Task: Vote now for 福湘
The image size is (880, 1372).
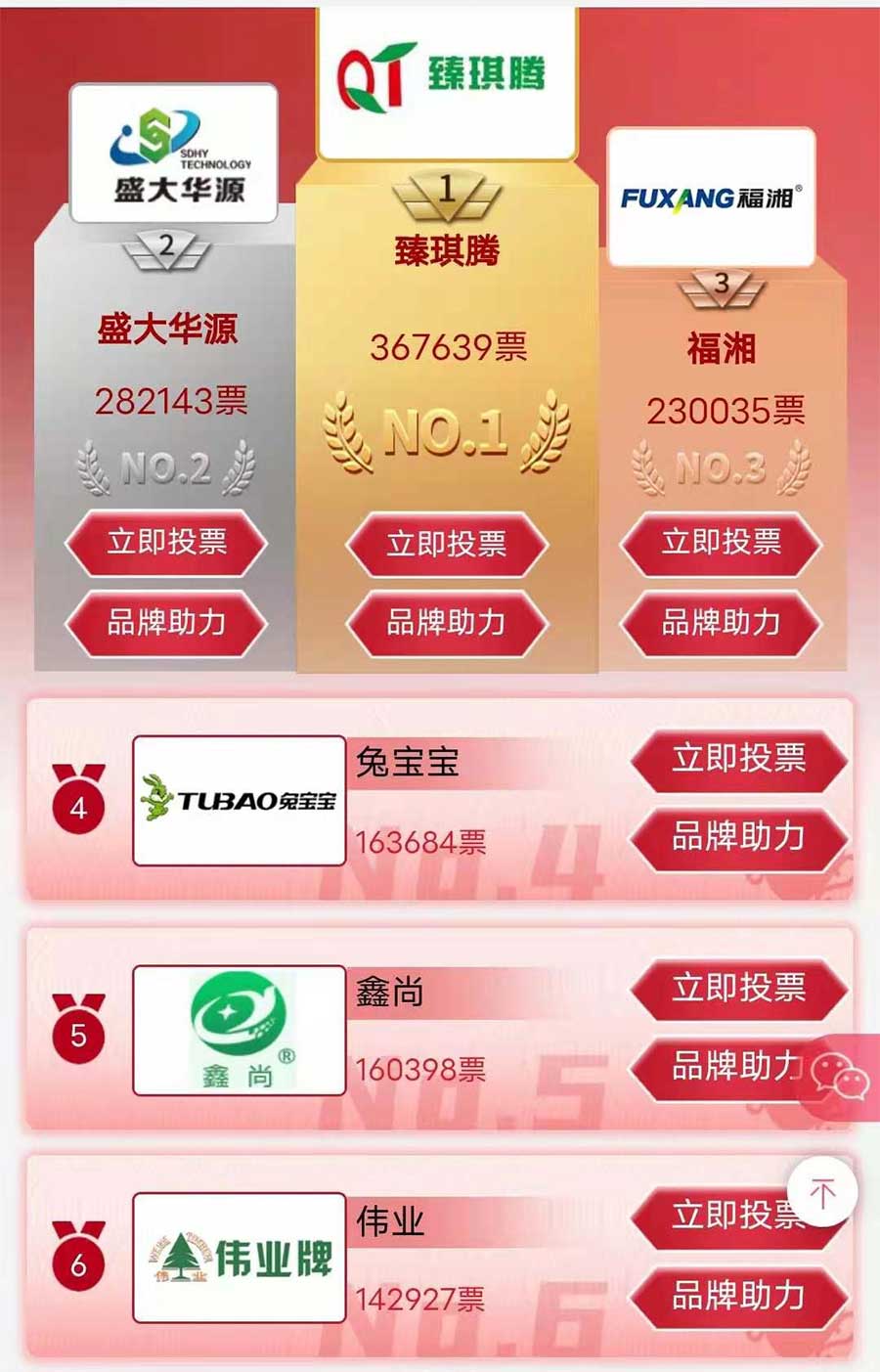Action: (721, 542)
